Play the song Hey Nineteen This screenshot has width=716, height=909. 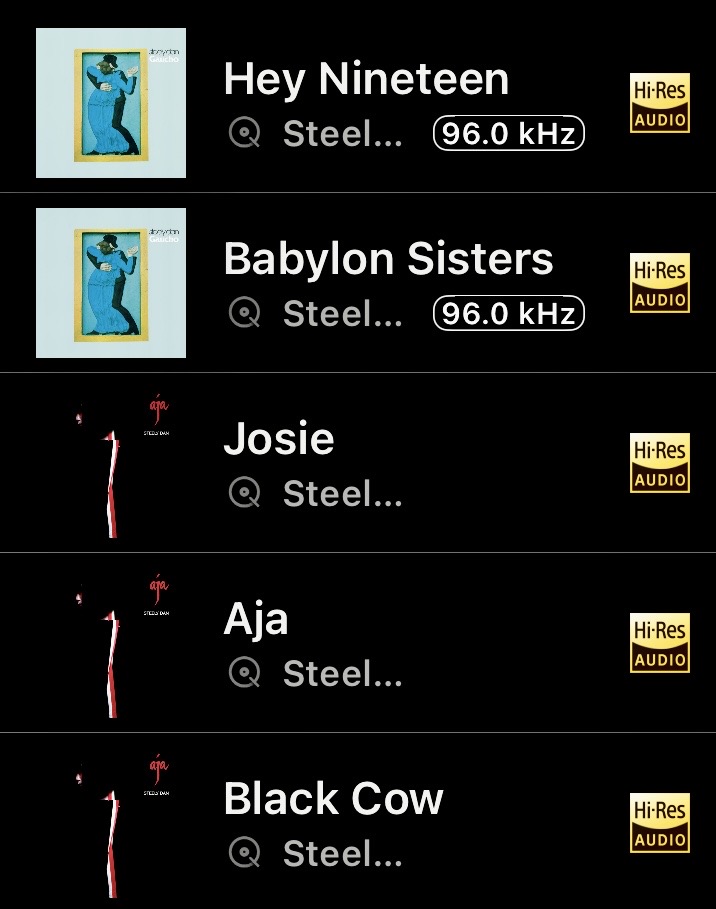(366, 80)
